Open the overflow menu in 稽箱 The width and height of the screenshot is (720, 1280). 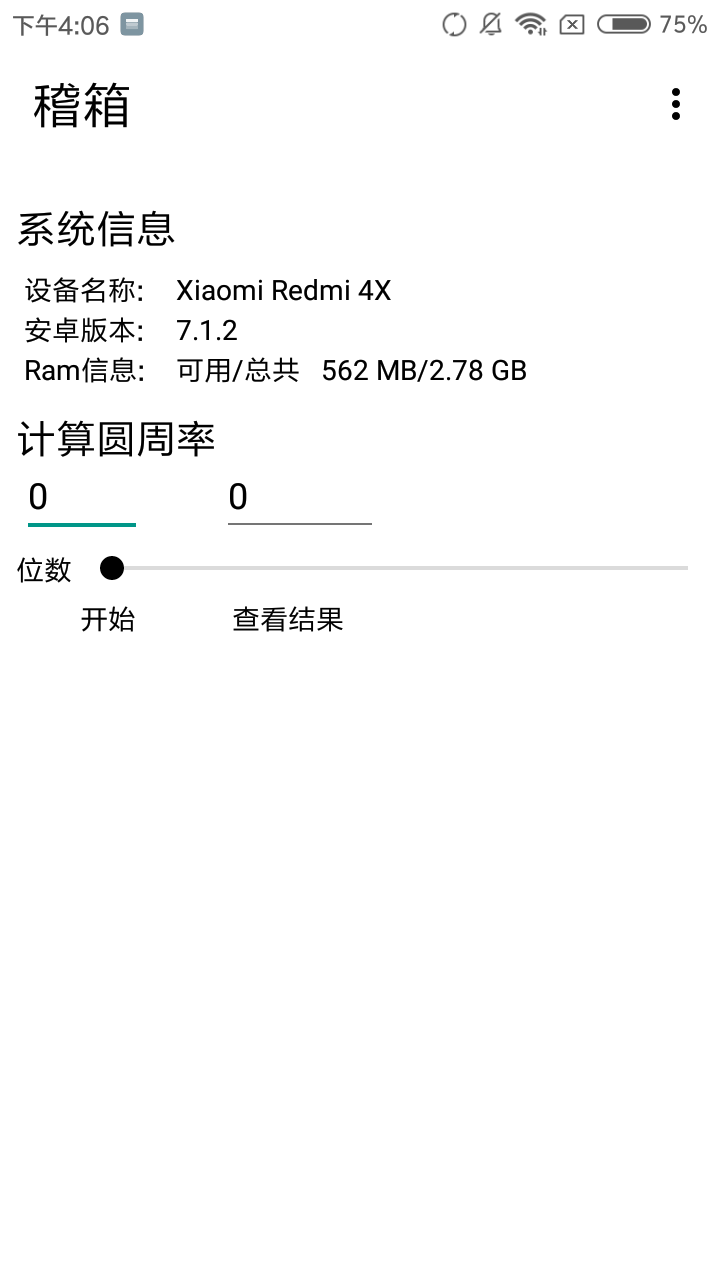coord(675,103)
